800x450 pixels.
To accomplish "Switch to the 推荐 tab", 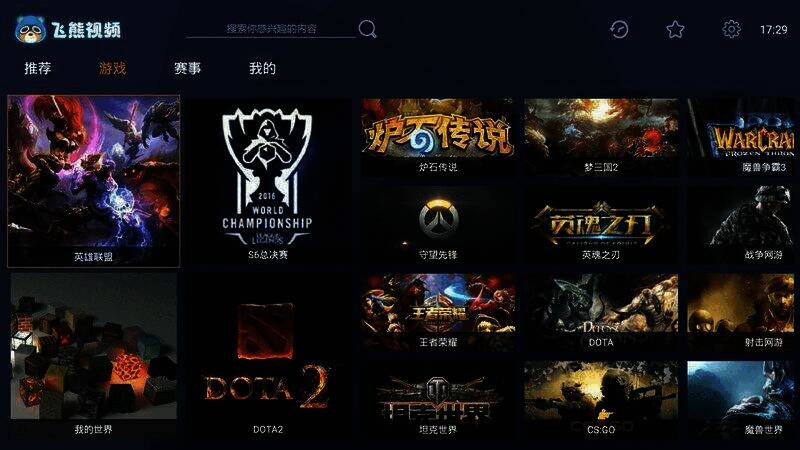I will [x=38, y=69].
